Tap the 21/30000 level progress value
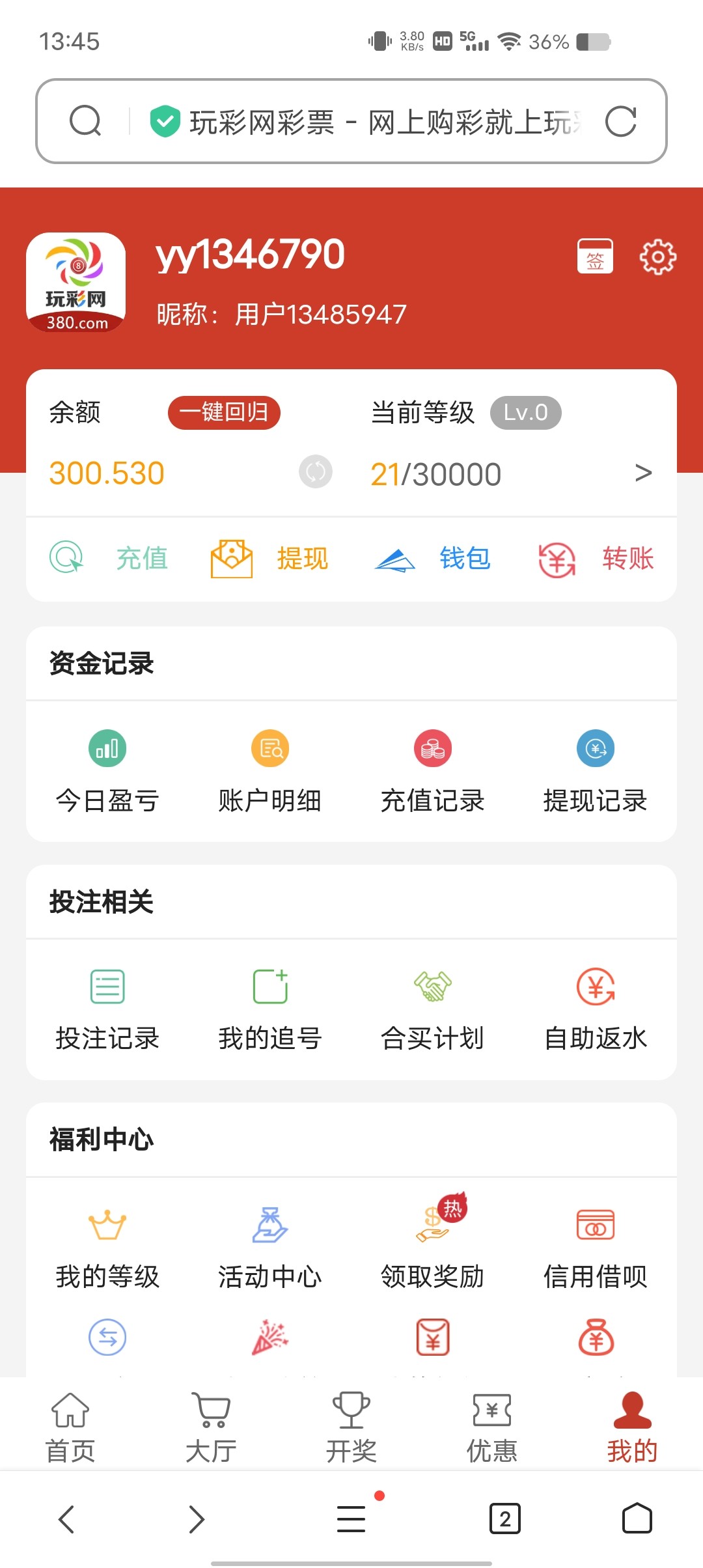The width and height of the screenshot is (703, 1568). click(x=436, y=472)
